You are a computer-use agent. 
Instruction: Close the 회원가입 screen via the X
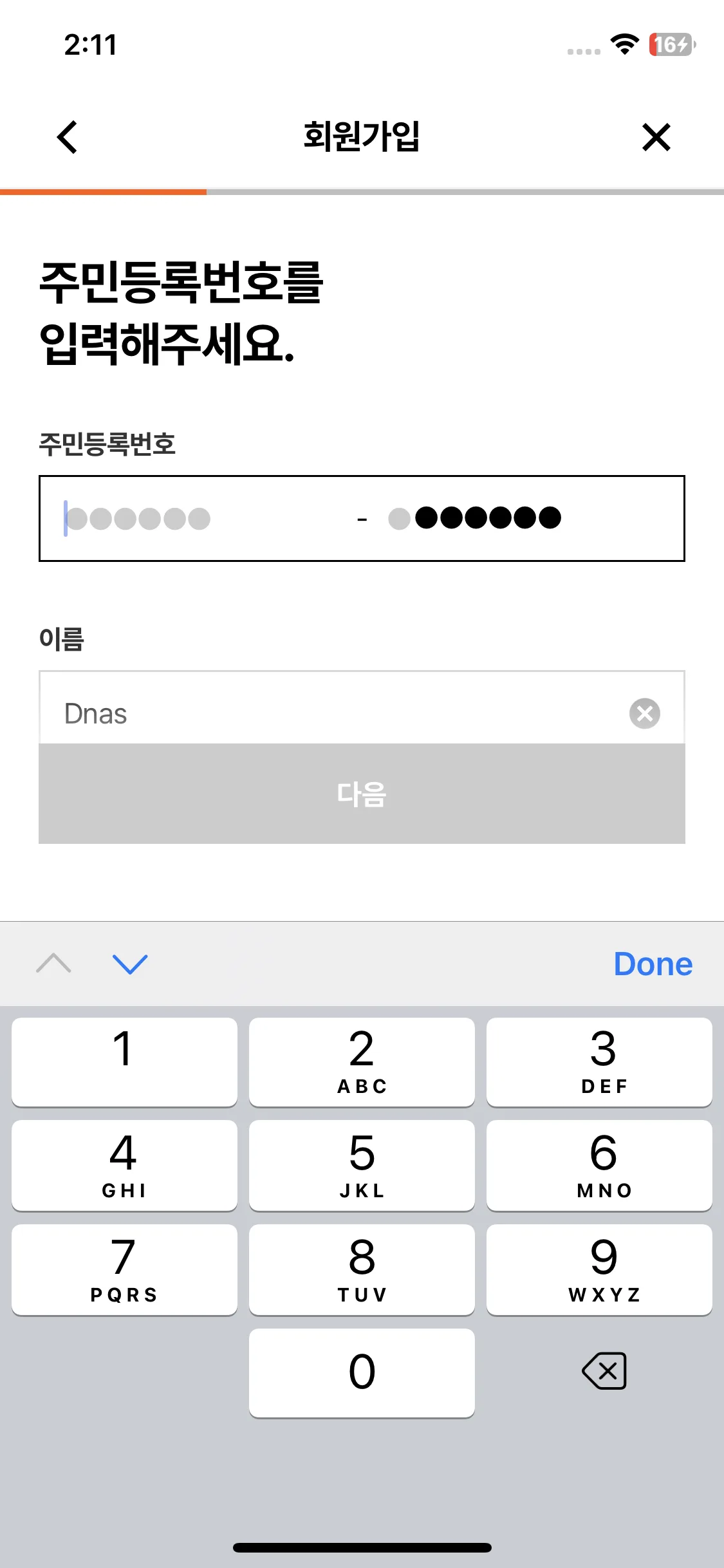coord(656,137)
